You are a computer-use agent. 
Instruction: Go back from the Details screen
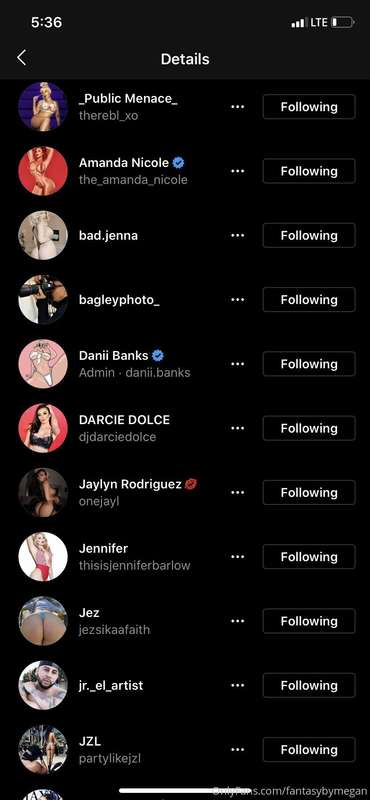[21, 58]
